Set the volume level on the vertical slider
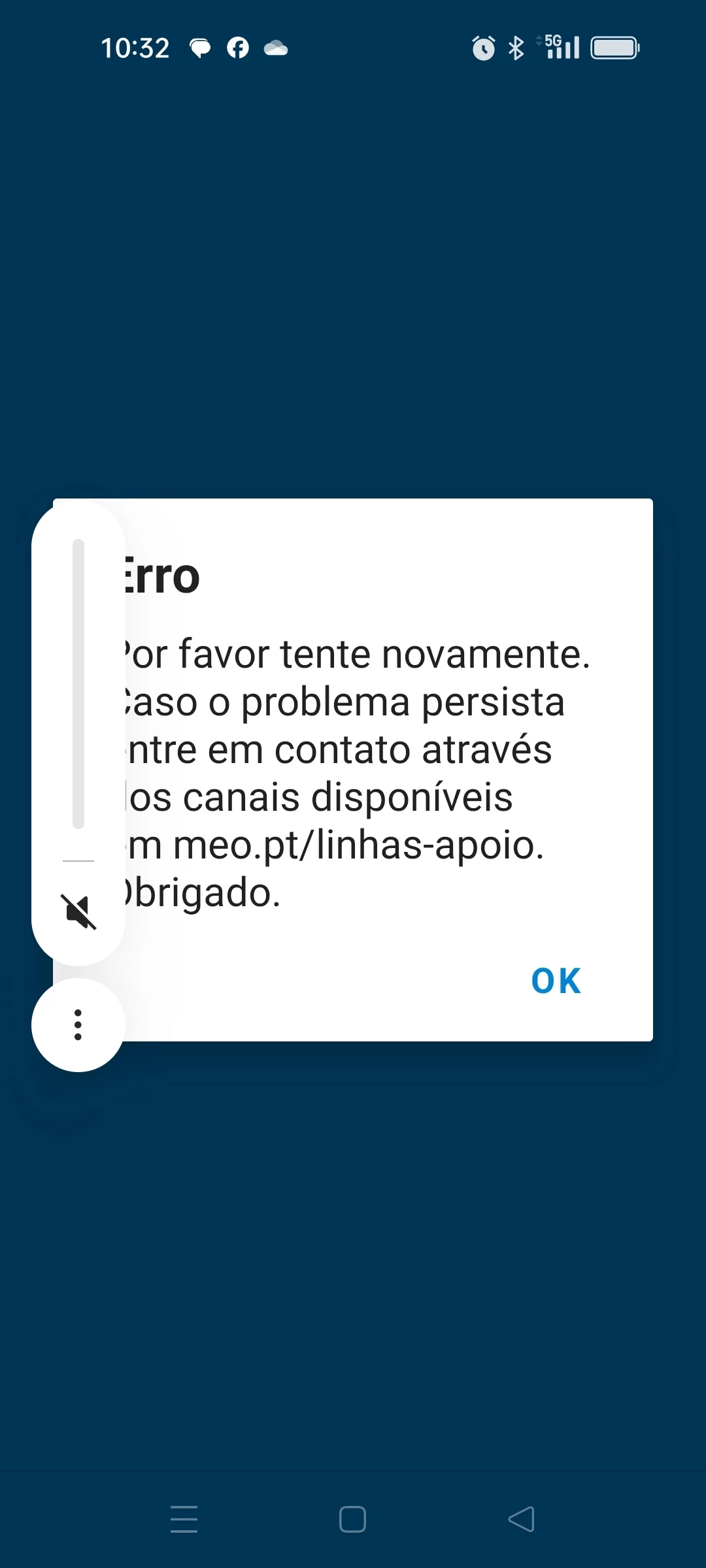 [x=78, y=683]
